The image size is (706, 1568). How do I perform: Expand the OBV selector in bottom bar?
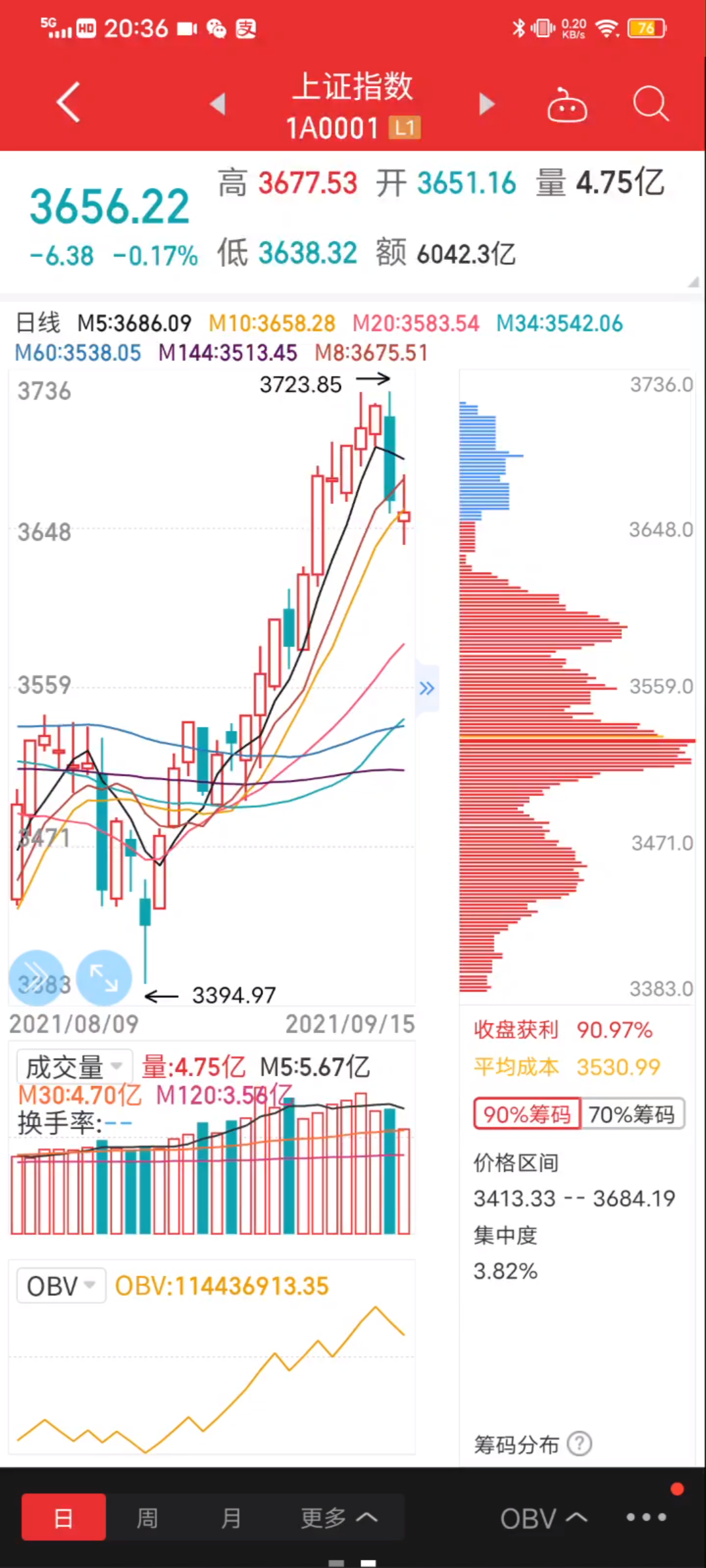pyautogui.click(x=543, y=1519)
